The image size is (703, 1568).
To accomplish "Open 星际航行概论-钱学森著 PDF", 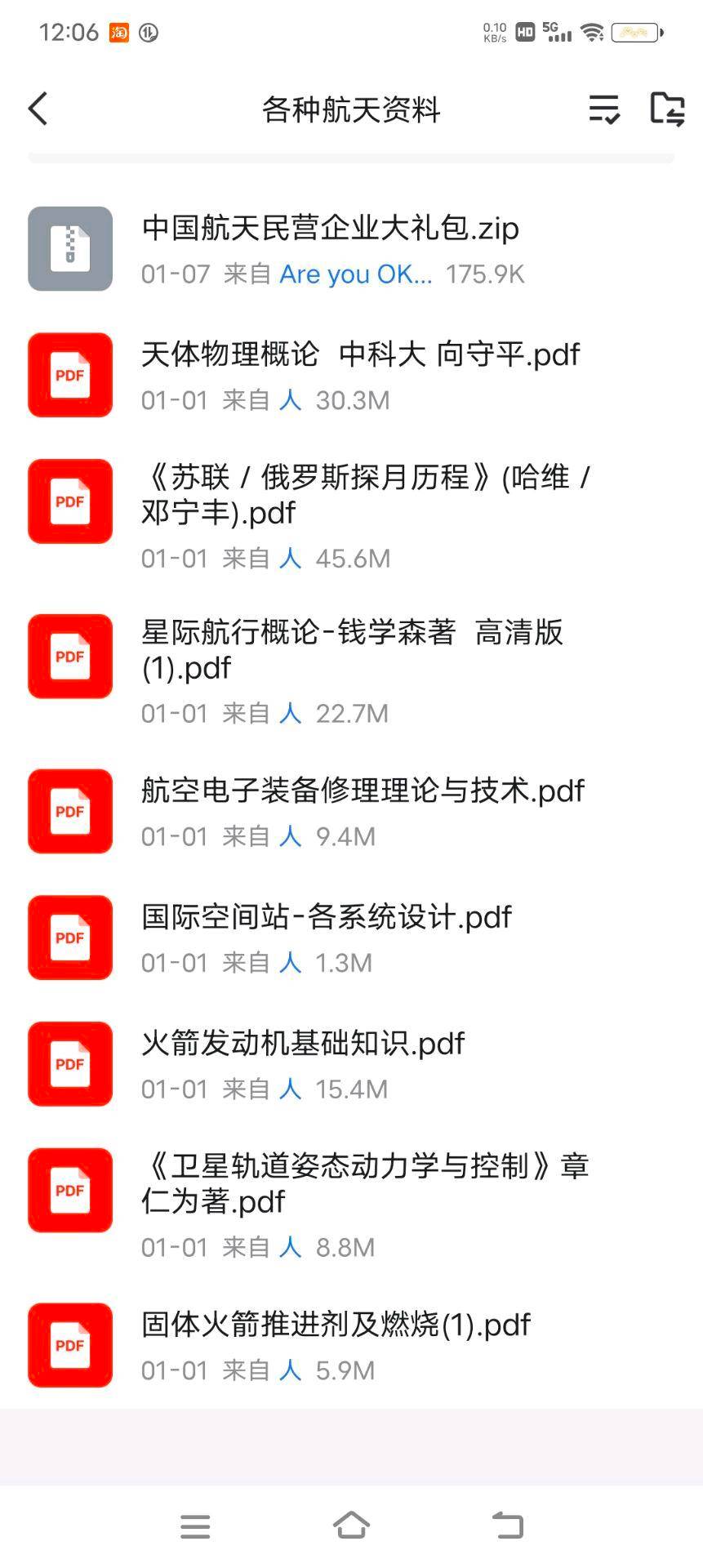I will (352, 650).
